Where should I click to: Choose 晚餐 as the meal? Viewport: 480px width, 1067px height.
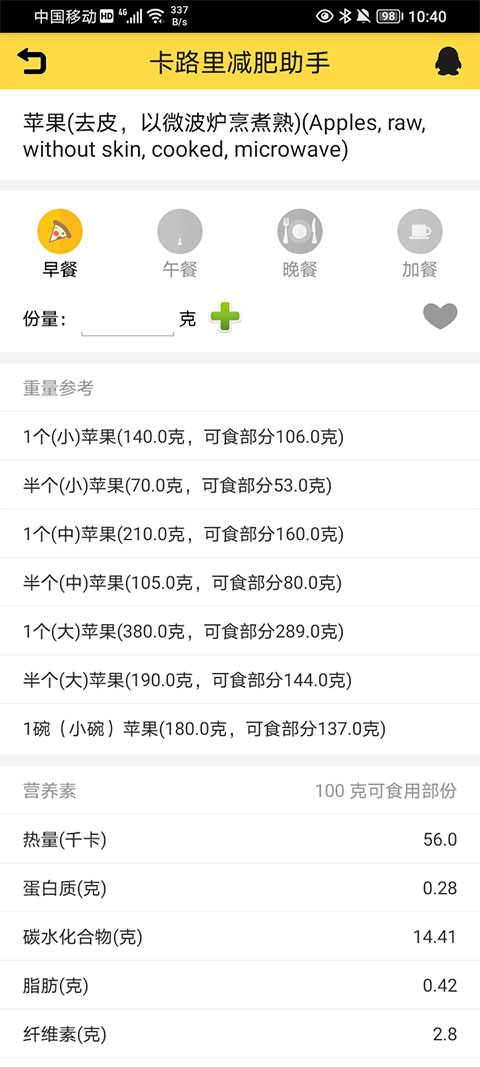[x=300, y=244]
